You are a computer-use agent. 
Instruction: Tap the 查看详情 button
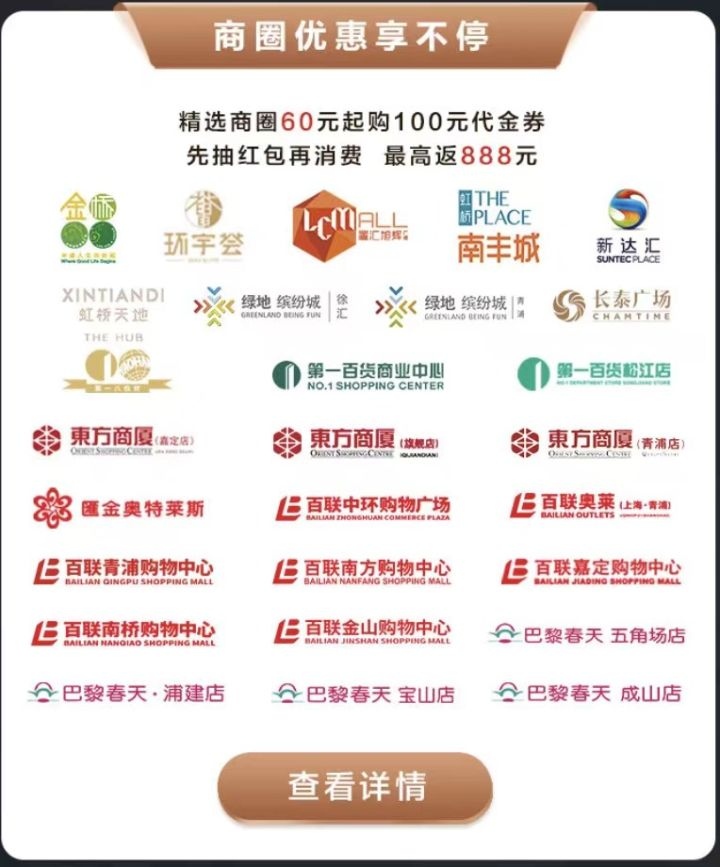tap(356, 785)
